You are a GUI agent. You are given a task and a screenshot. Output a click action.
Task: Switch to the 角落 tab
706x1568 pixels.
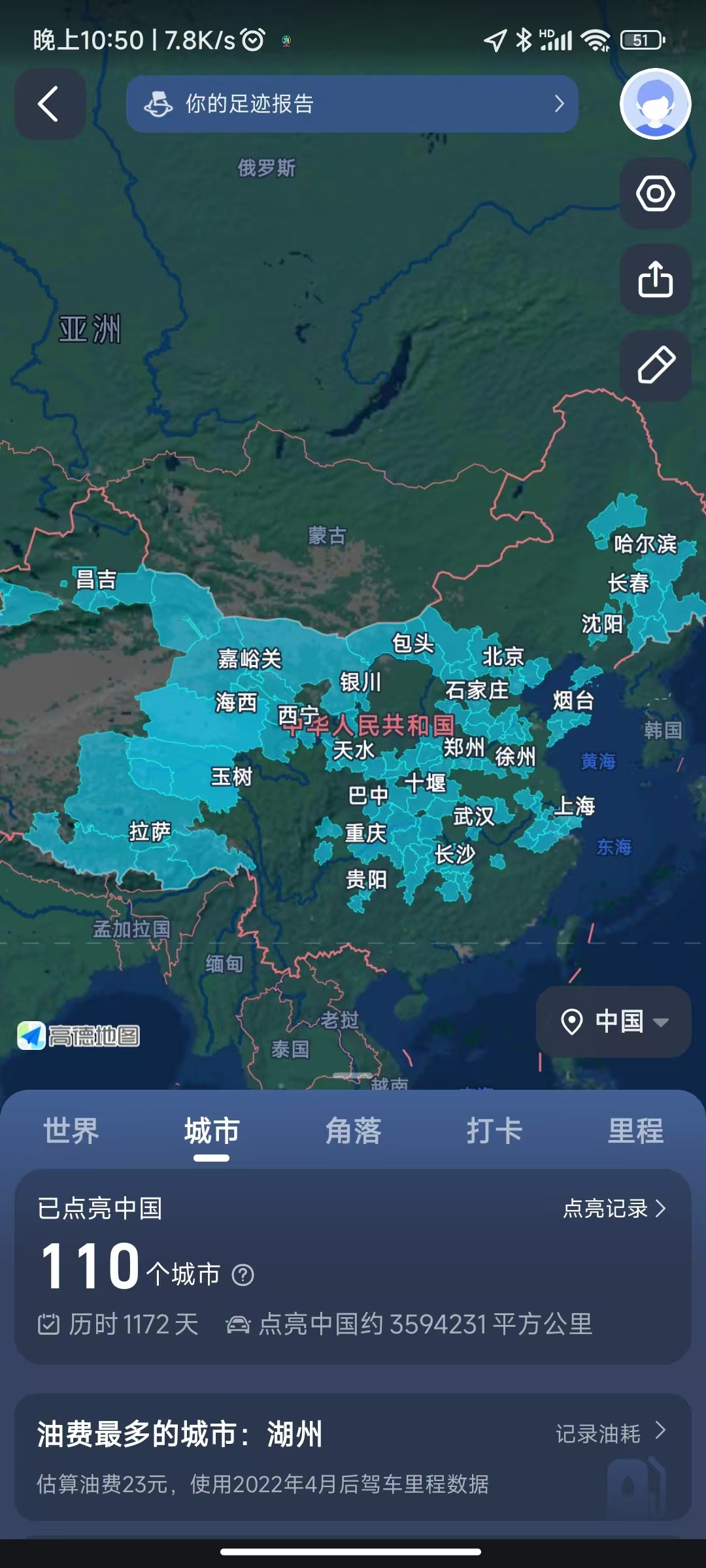click(x=353, y=1131)
